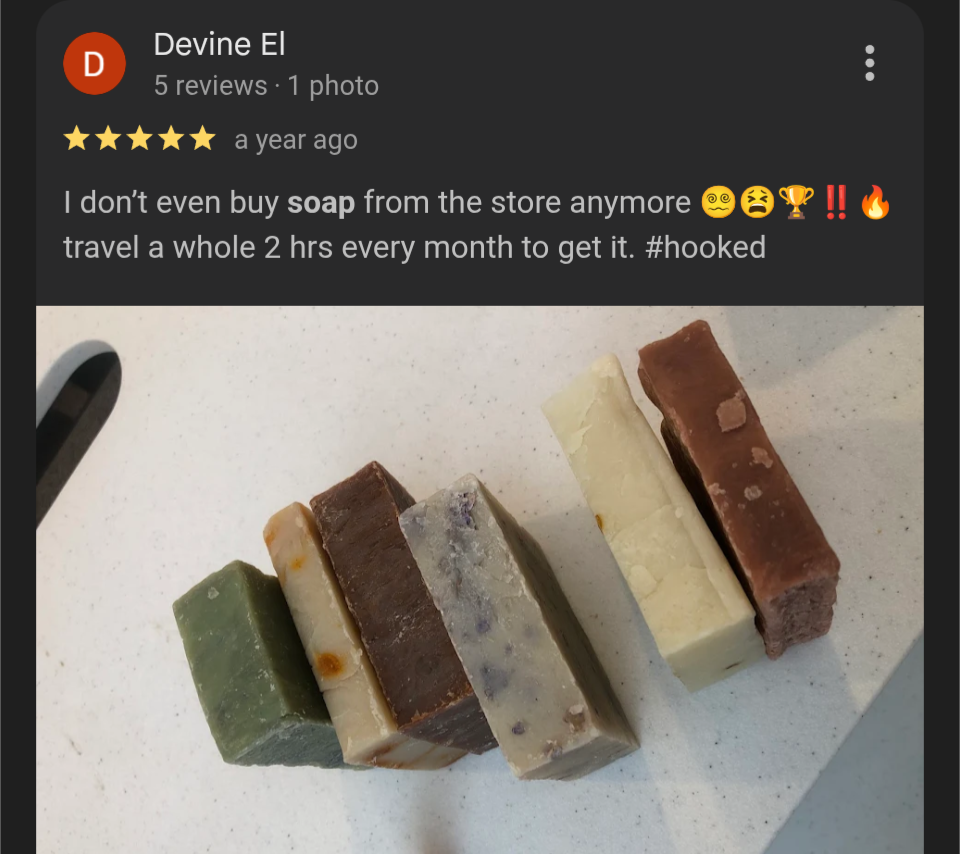The height and width of the screenshot is (854, 960).
Task: Open Devine El's profile avatar
Action: pyautogui.click(x=93, y=64)
